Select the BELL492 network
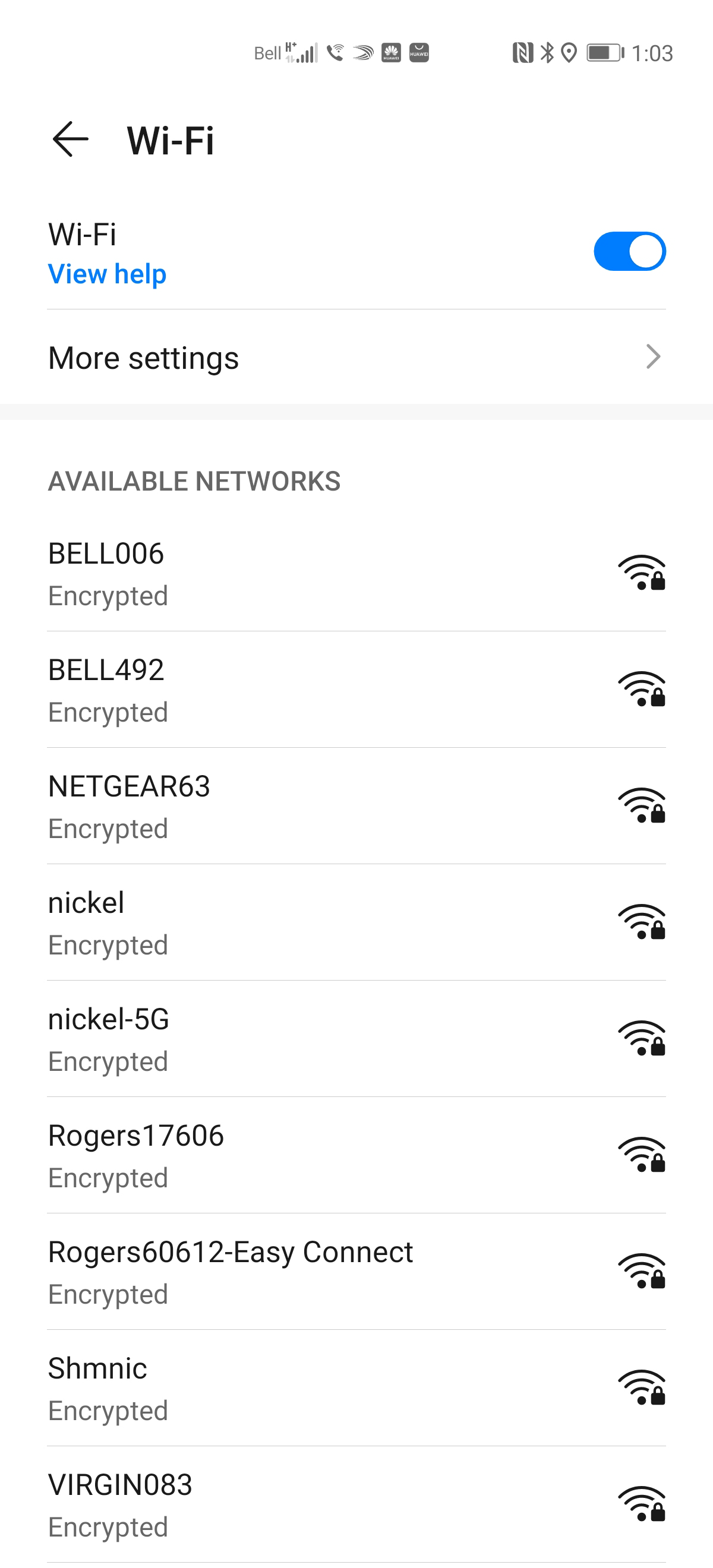Viewport: 713px width, 1568px height. (244, 689)
